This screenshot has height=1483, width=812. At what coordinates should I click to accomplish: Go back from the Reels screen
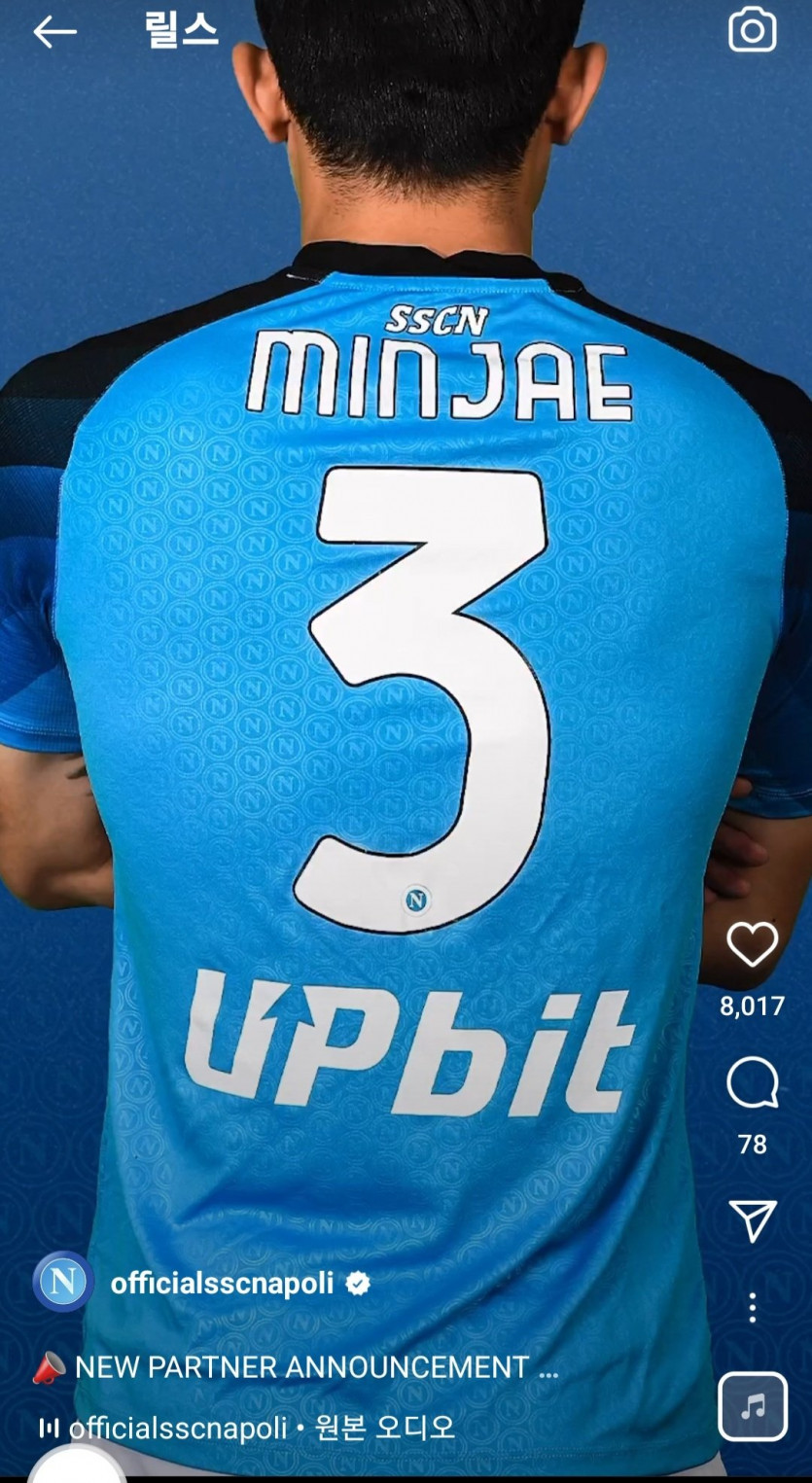pyautogui.click(x=54, y=32)
